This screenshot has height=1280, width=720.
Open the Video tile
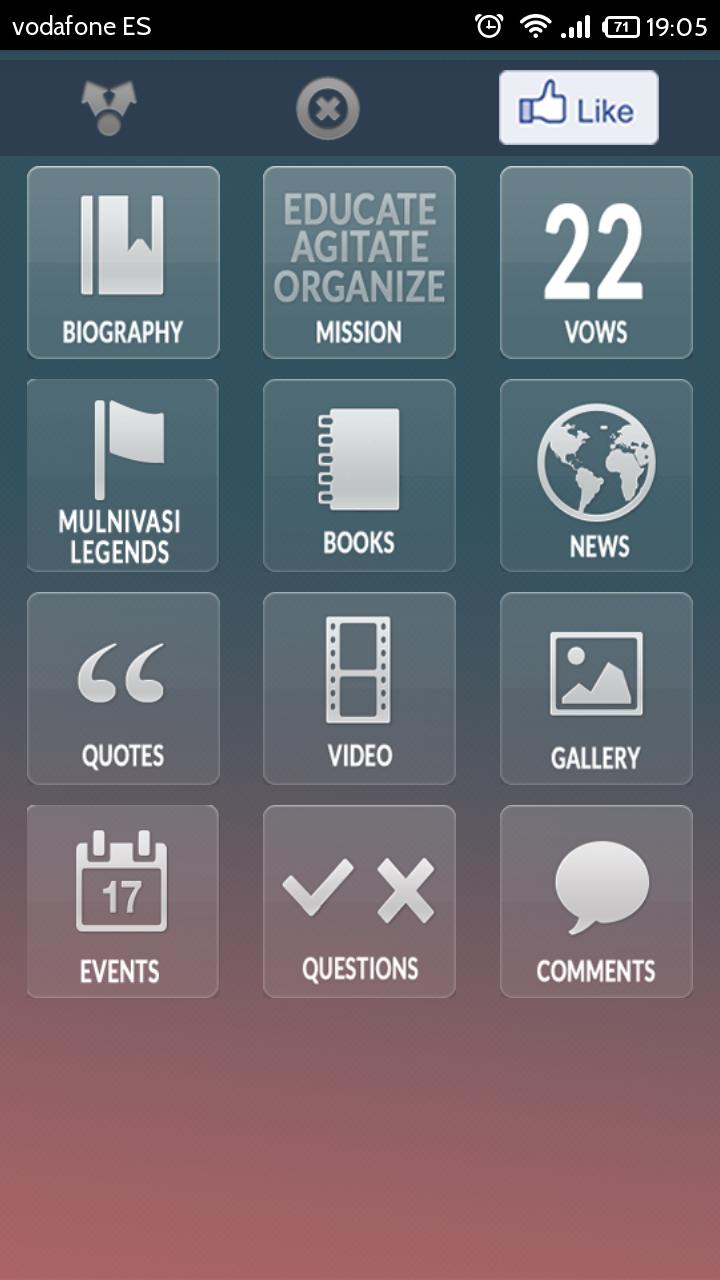(x=359, y=689)
